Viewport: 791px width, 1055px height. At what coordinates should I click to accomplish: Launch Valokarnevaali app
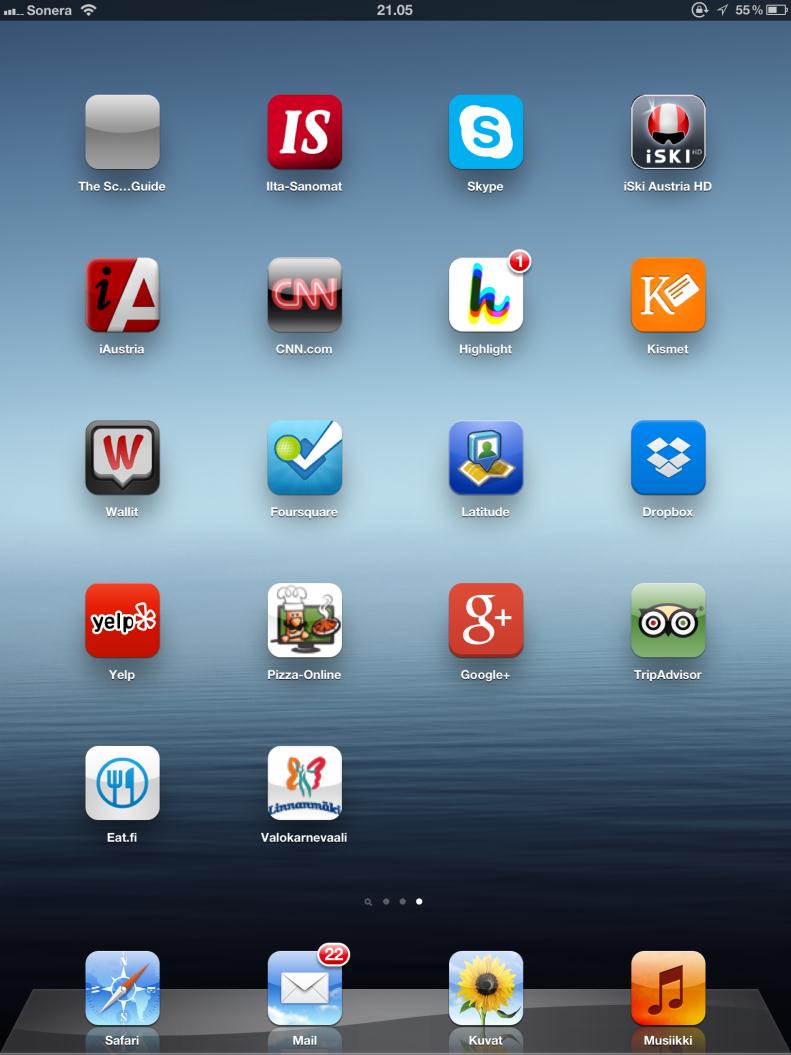(304, 783)
